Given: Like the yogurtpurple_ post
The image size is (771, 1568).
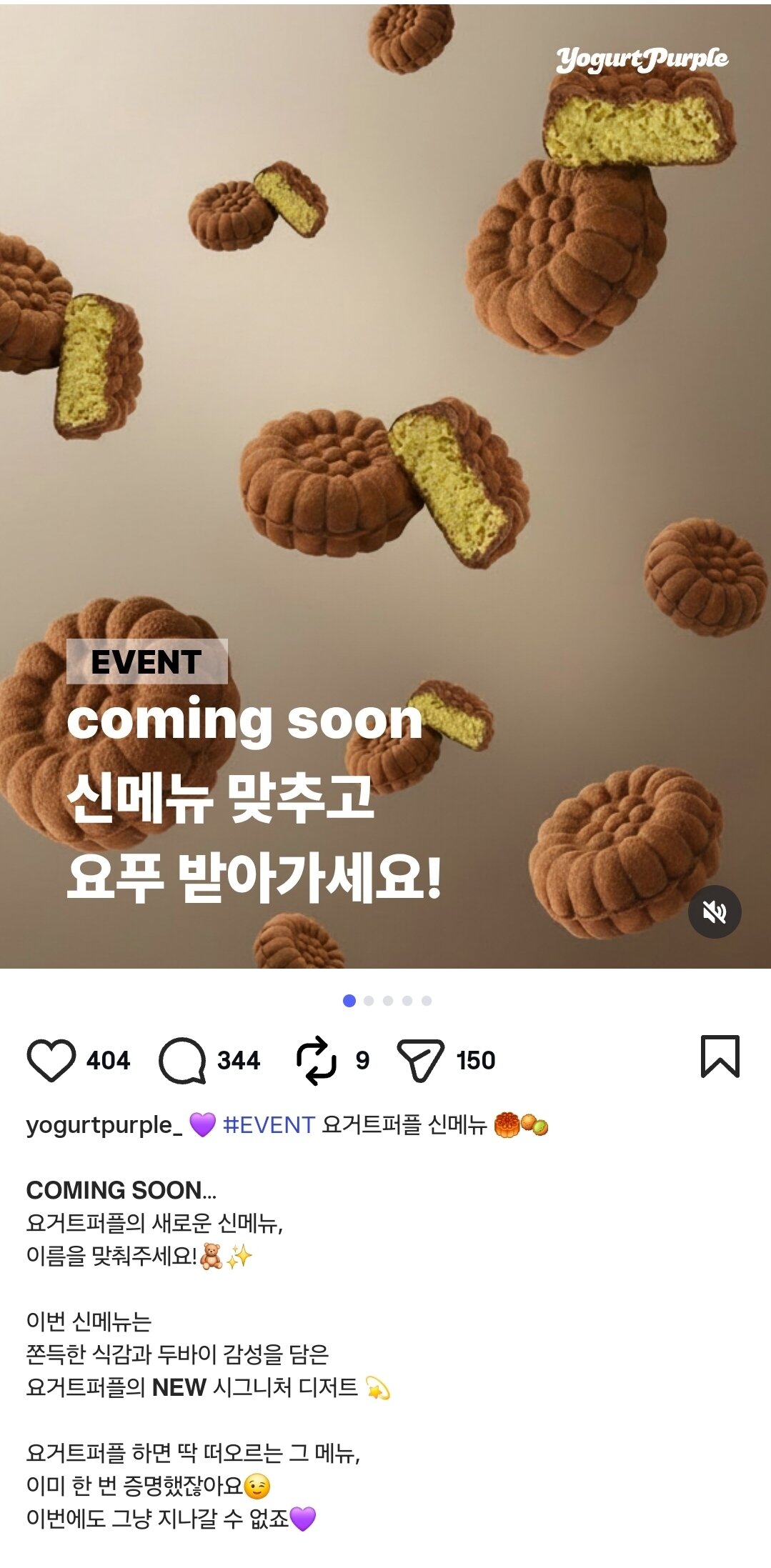Looking at the screenshot, I should [x=51, y=1059].
